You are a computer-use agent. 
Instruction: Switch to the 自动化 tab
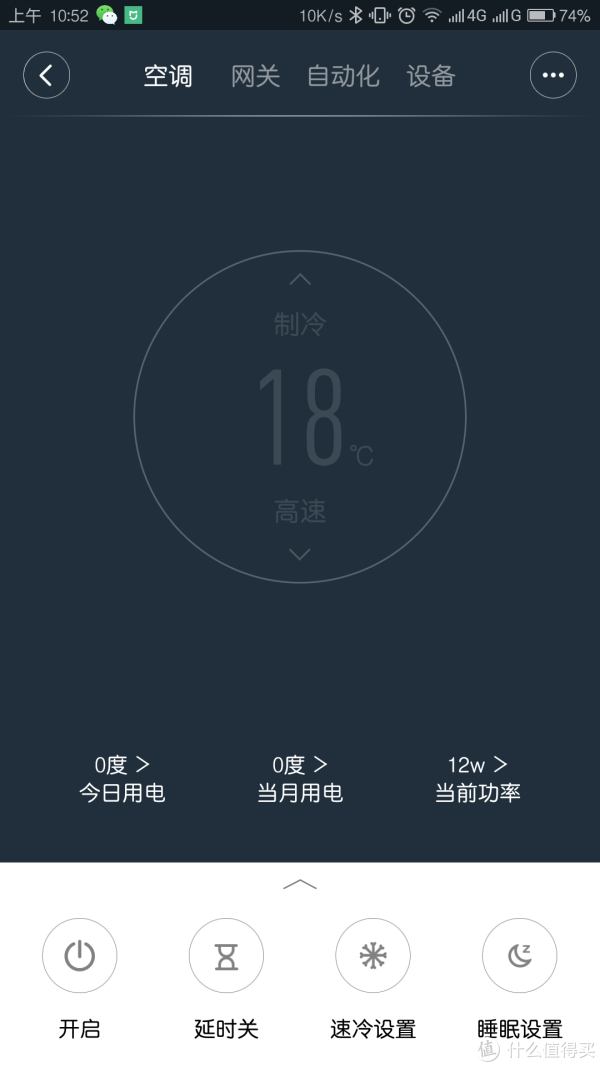[x=343, y=76]
